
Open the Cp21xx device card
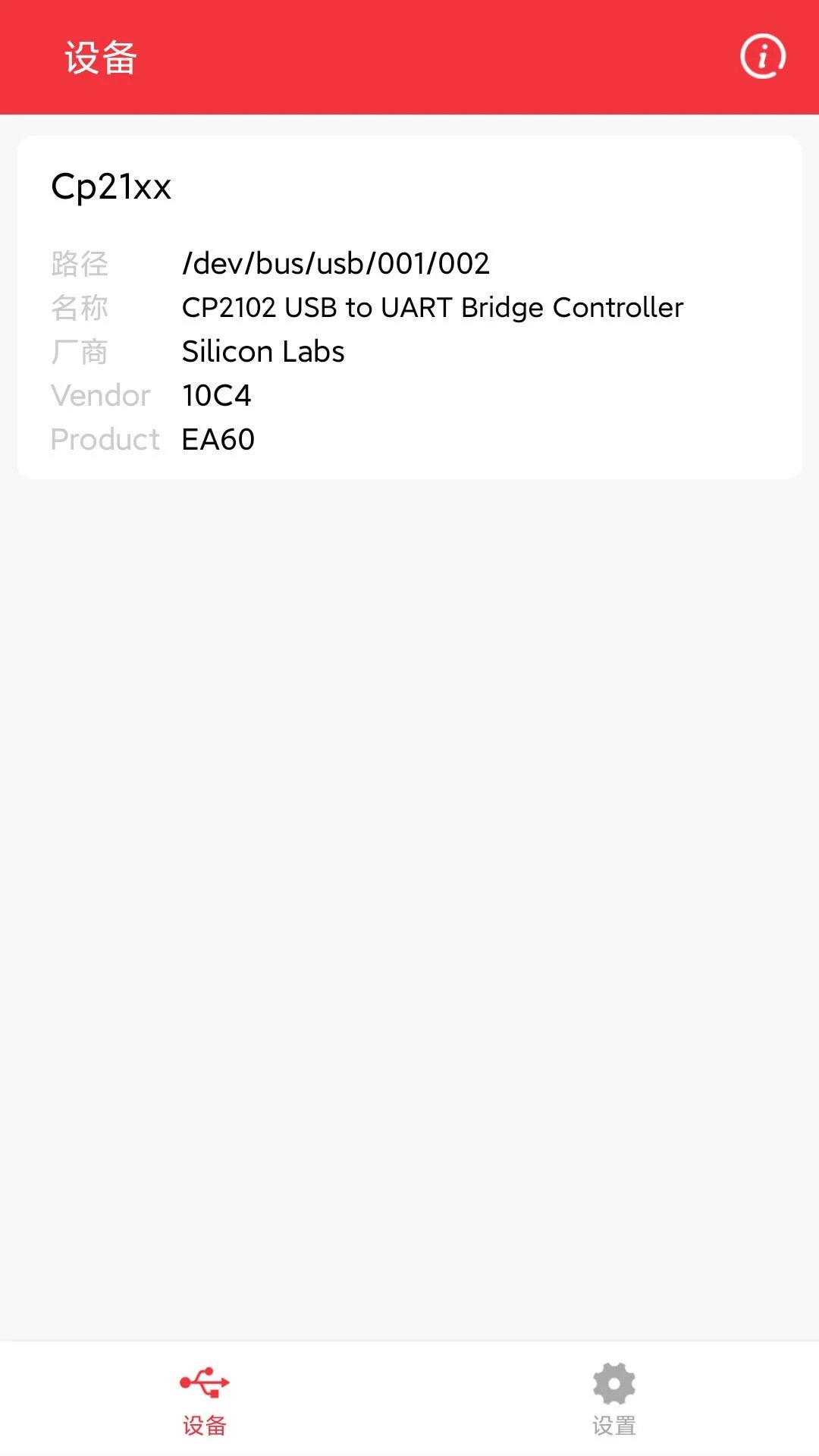409,307
